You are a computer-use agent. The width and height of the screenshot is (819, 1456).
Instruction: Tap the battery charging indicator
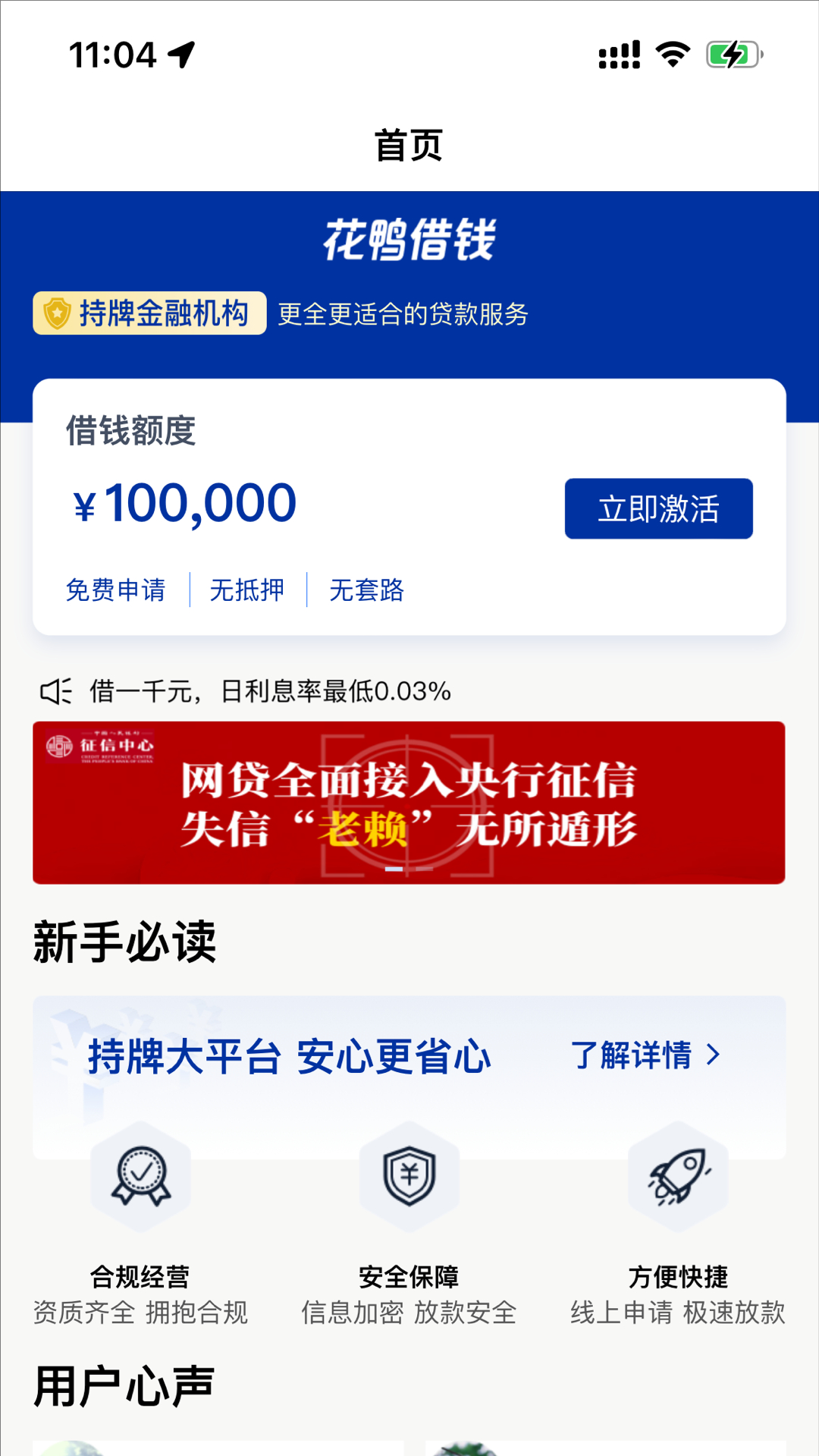pos(730,53)
